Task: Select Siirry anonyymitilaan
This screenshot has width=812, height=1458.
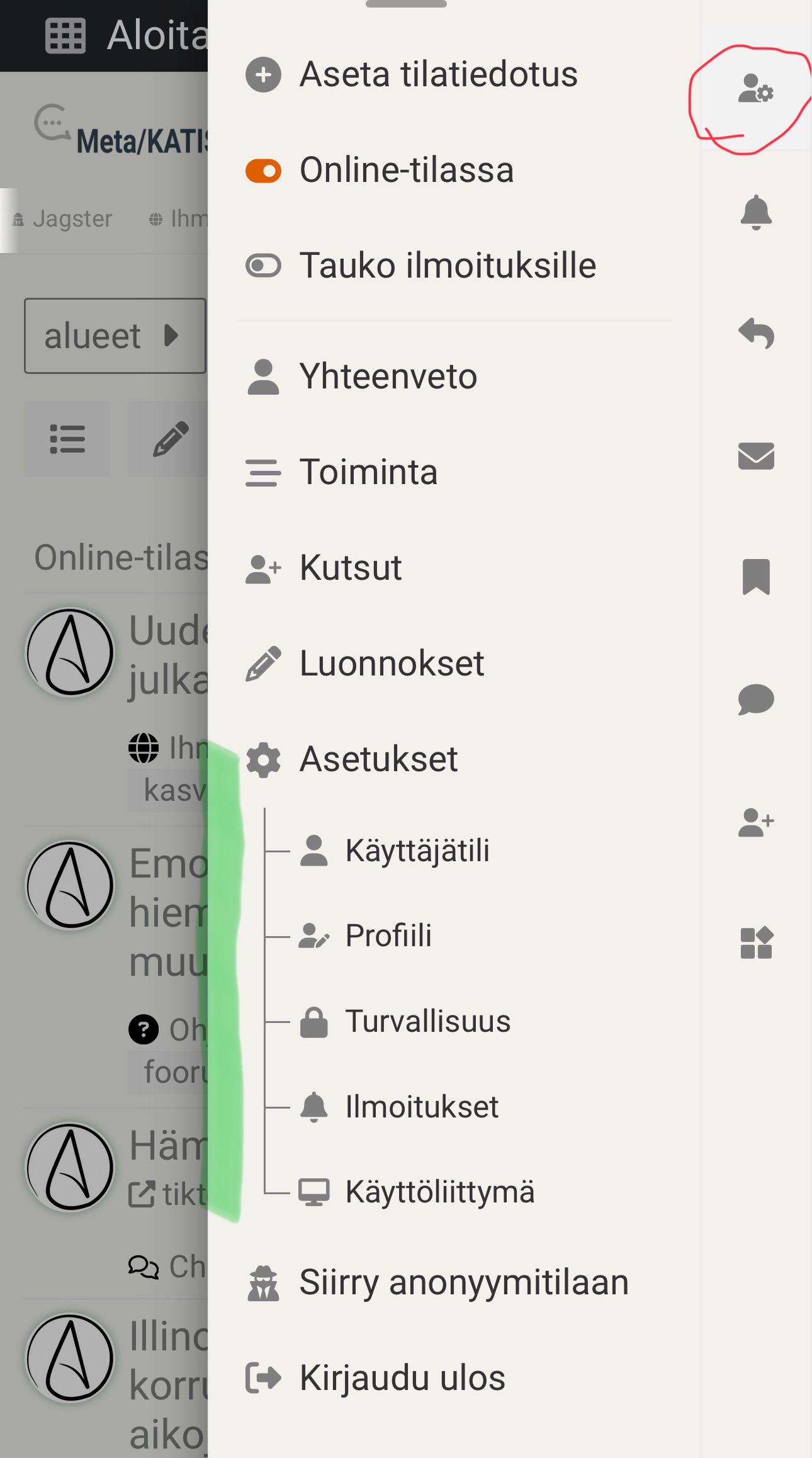Action: point(463,1282)
